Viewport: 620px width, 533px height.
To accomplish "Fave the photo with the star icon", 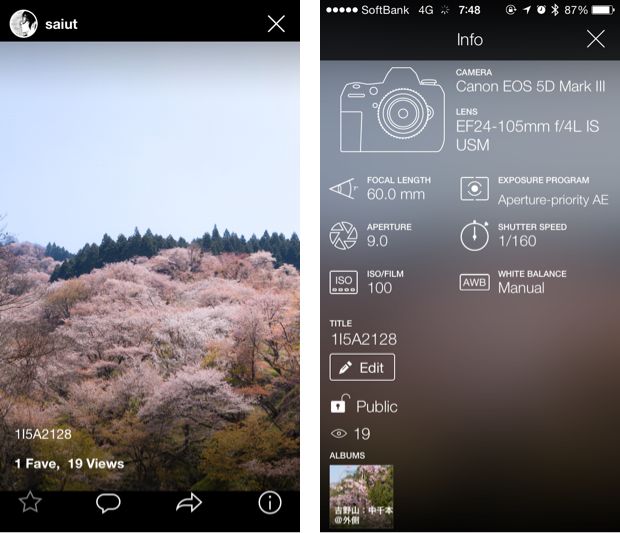I will coord(30,502).
